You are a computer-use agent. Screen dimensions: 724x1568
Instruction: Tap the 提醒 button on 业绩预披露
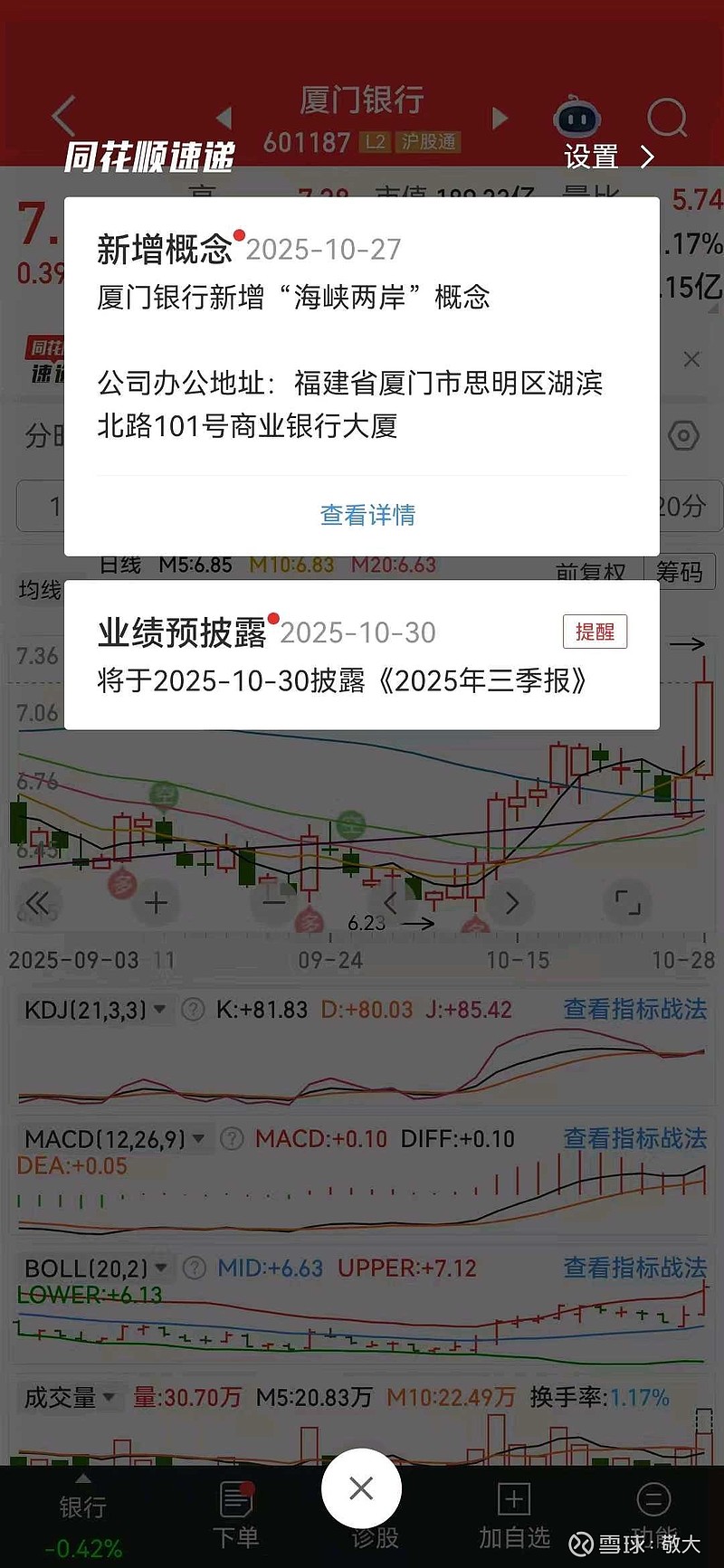[x=595, y=632]
